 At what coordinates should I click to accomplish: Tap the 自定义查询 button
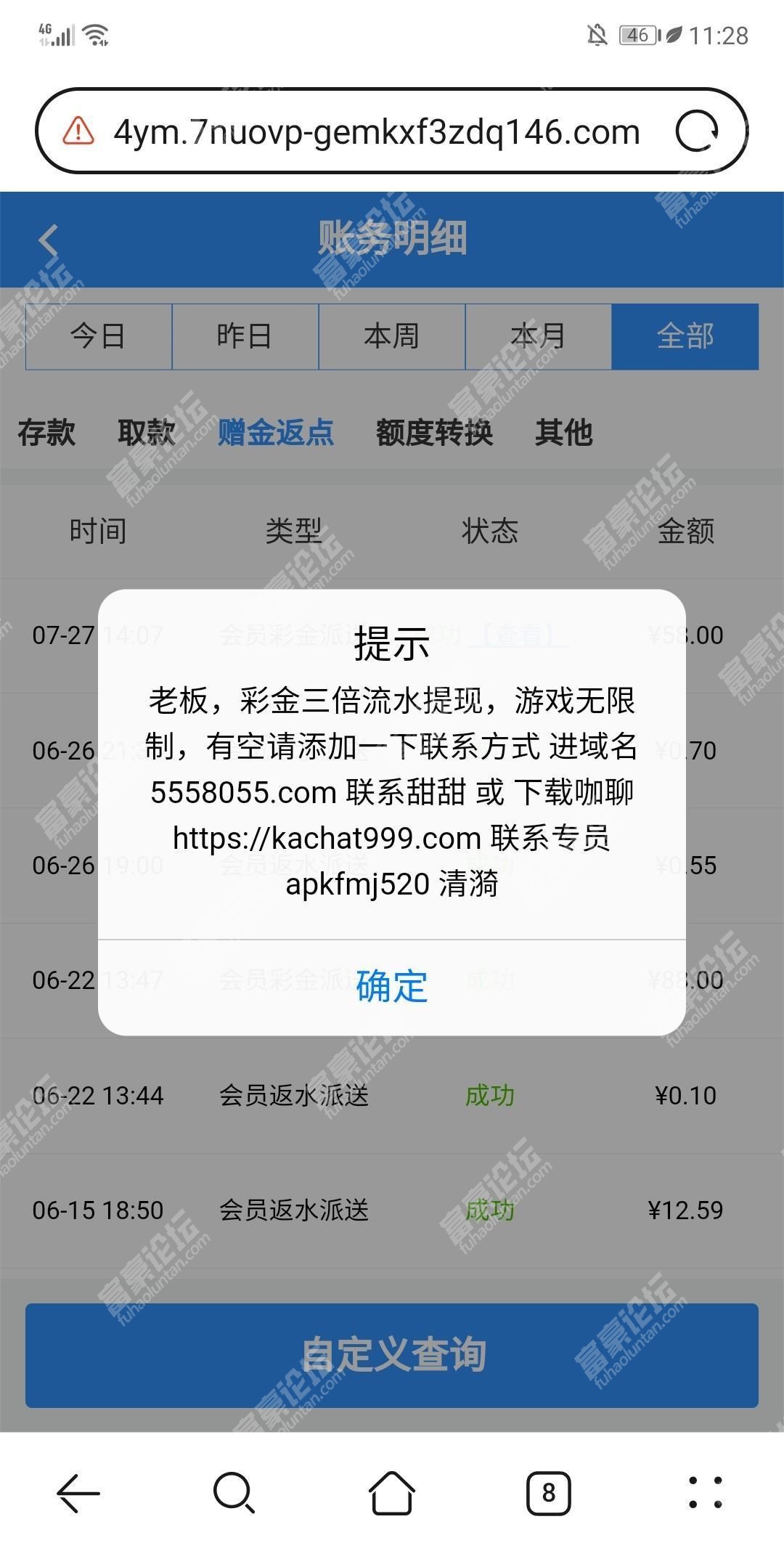pos(392,1355)
